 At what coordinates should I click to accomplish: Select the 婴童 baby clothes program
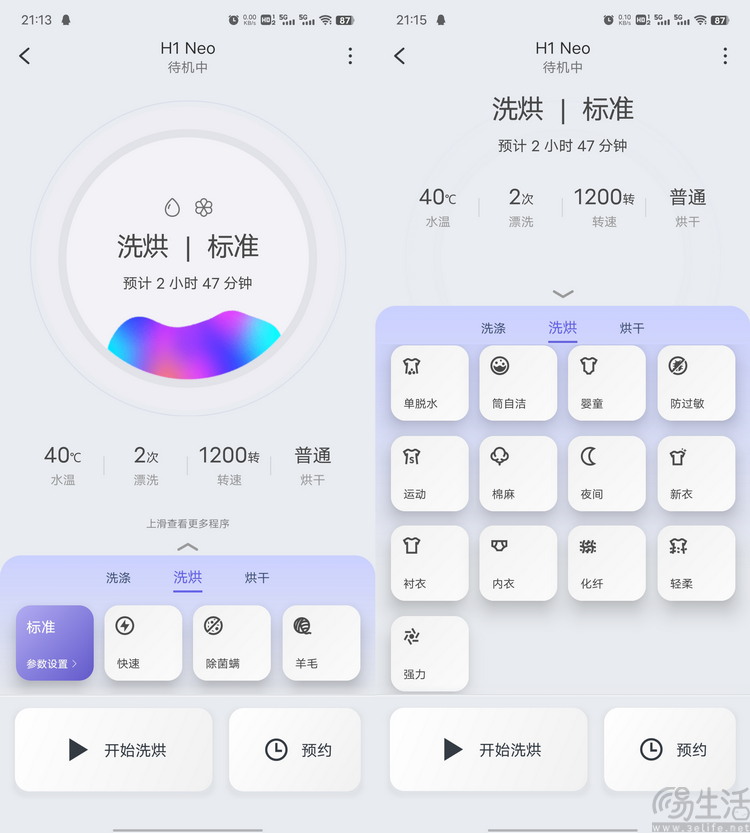point(607,383)
